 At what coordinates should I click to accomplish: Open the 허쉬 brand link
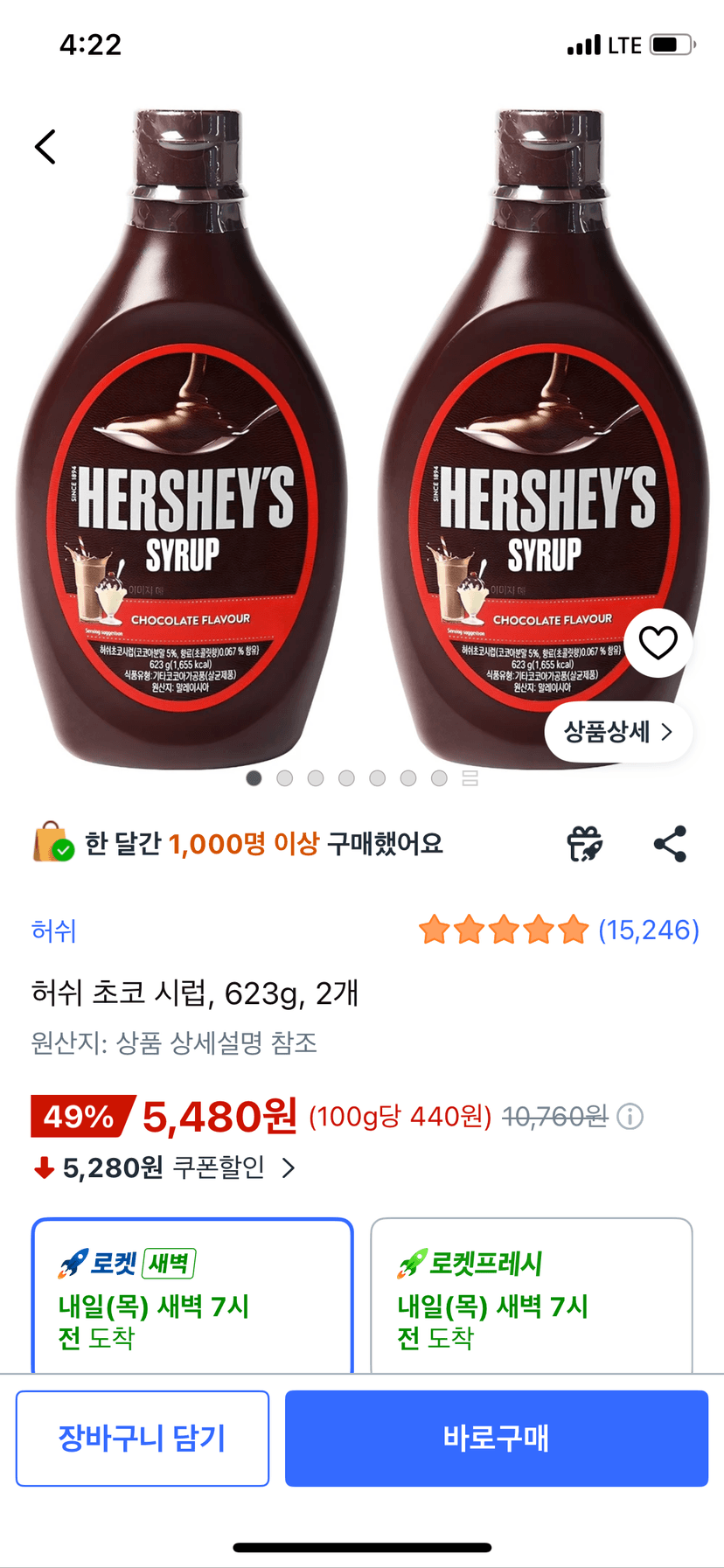53,930
